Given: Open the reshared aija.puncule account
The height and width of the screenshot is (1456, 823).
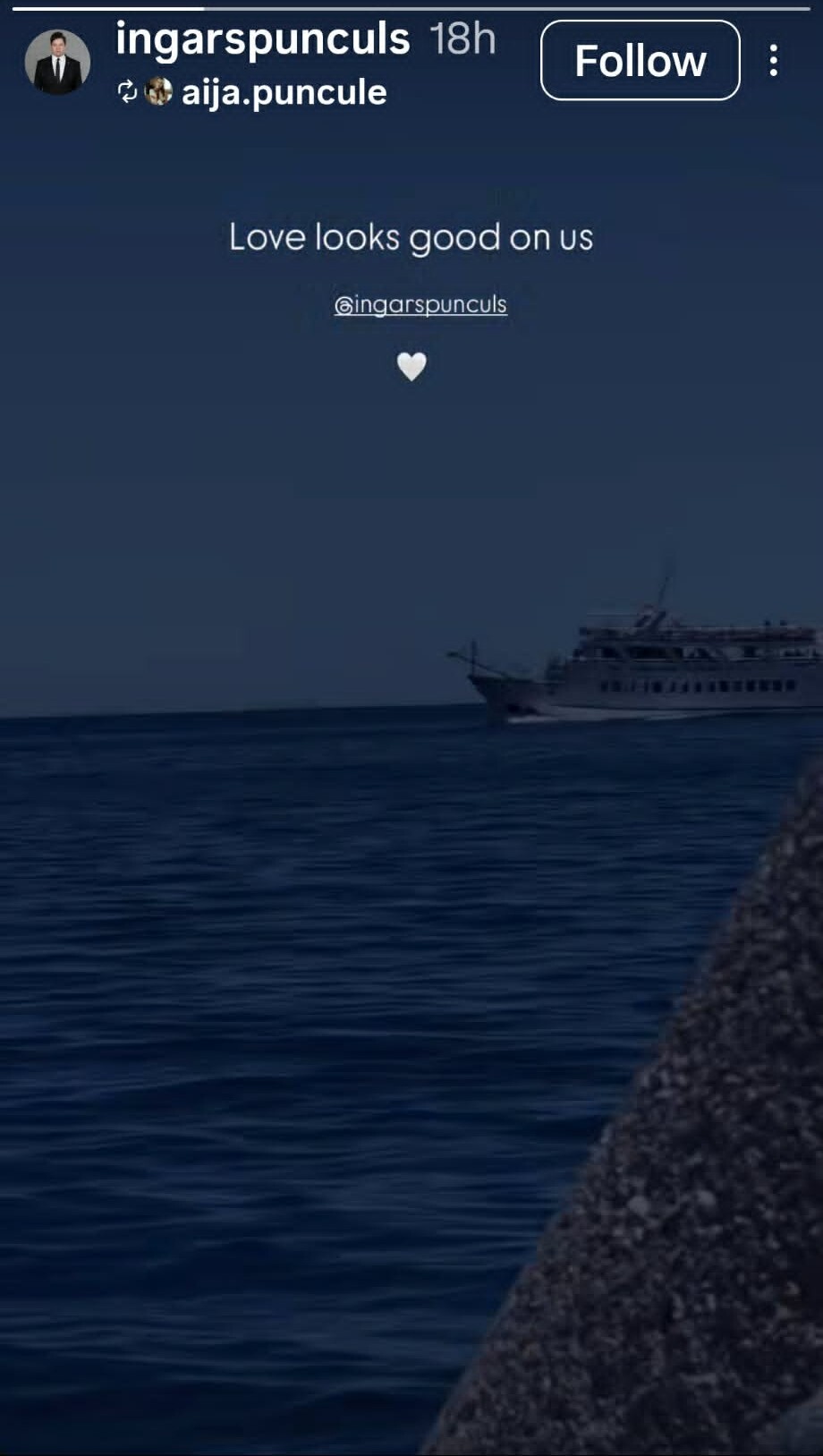Looking at the screenshot, I should (x=284, y=92).
